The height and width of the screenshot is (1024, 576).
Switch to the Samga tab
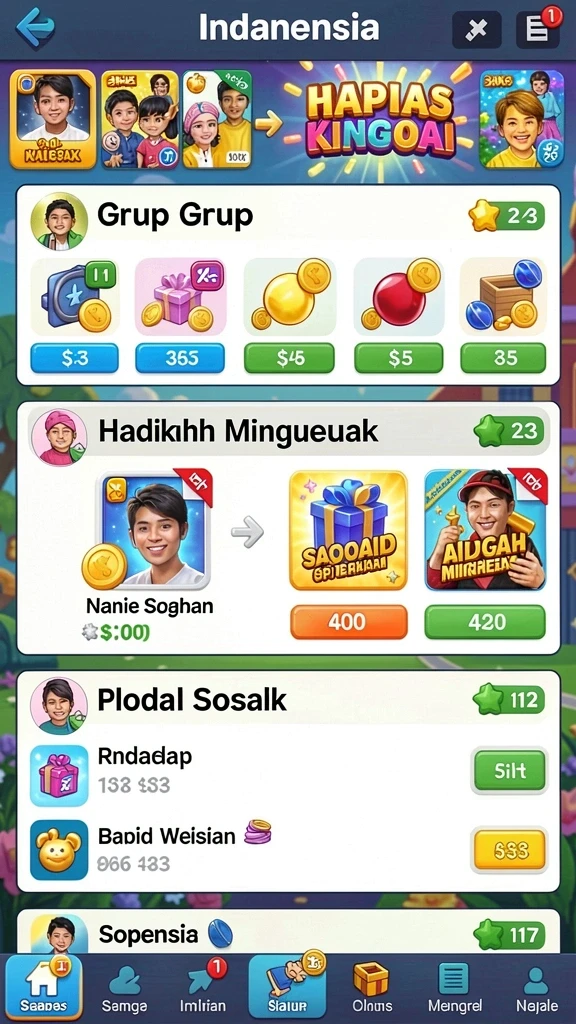pos(124,989)
